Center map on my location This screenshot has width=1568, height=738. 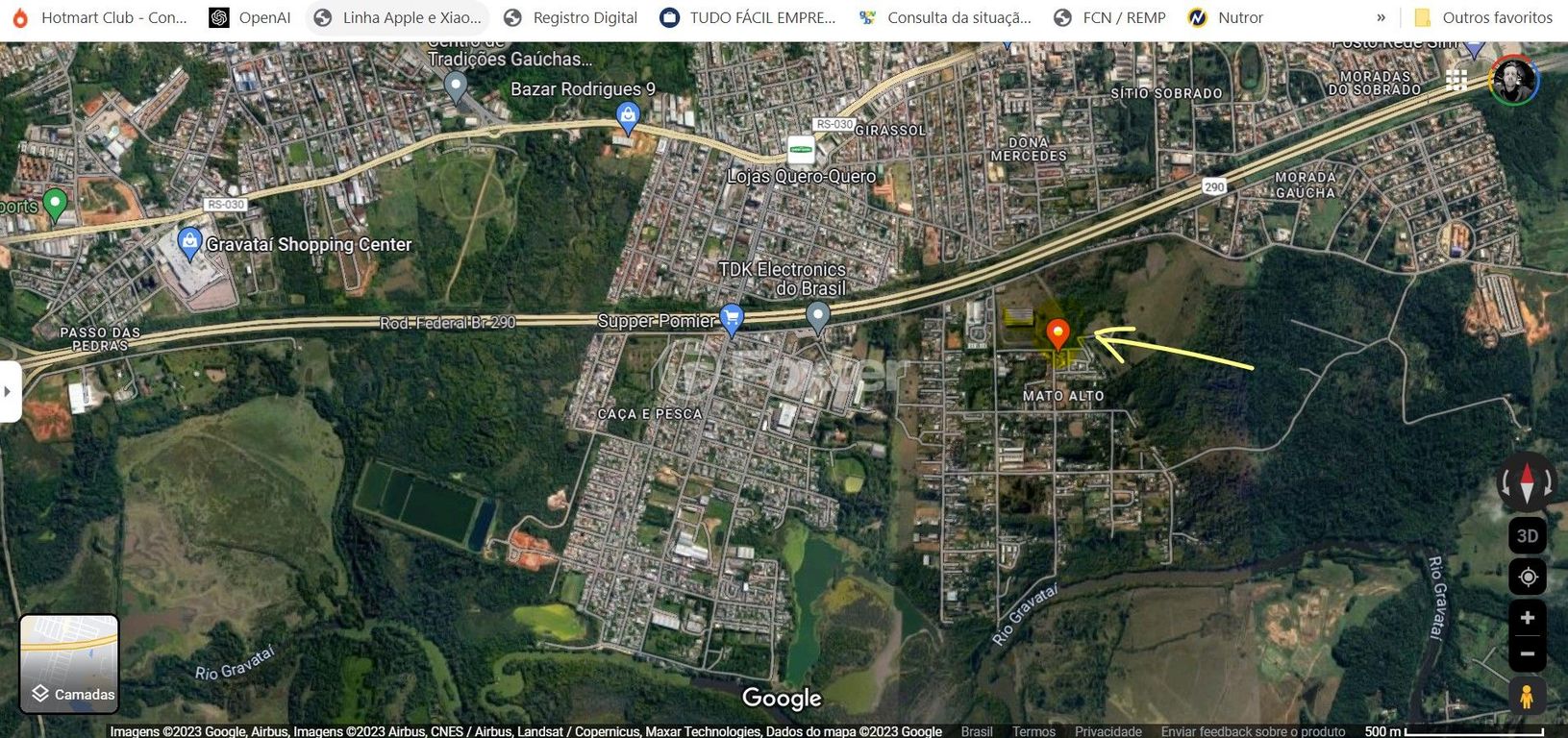coord(1527,578)
